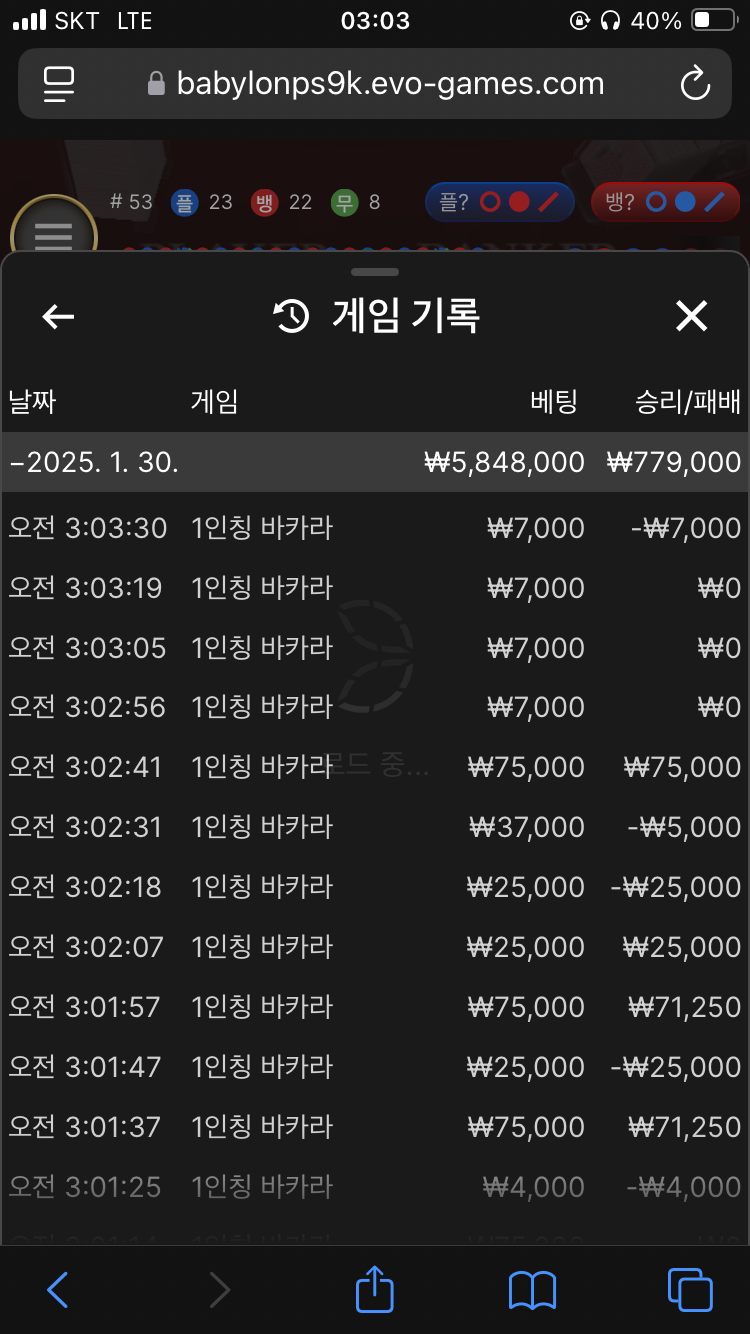Screen dimensions: 750x1334
Task: Open the 3:02:41 baccarat record
Action: point(374,767)
